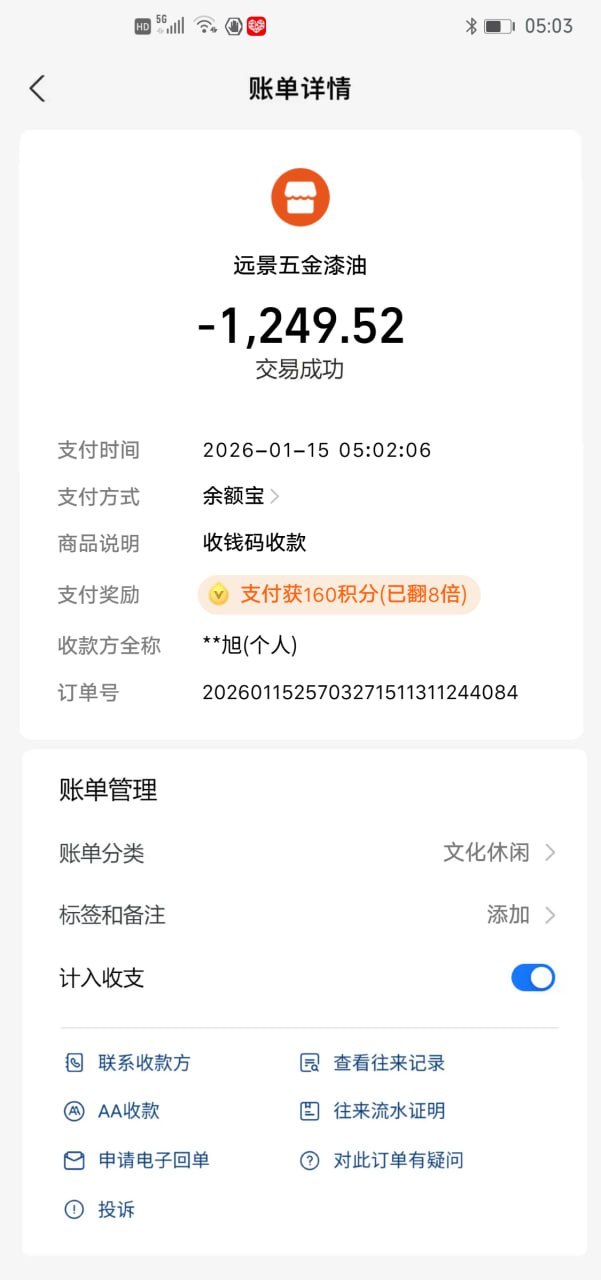Open 查看往来记录
This screenshot has width=601, height=1280.
click(373, 1063)
